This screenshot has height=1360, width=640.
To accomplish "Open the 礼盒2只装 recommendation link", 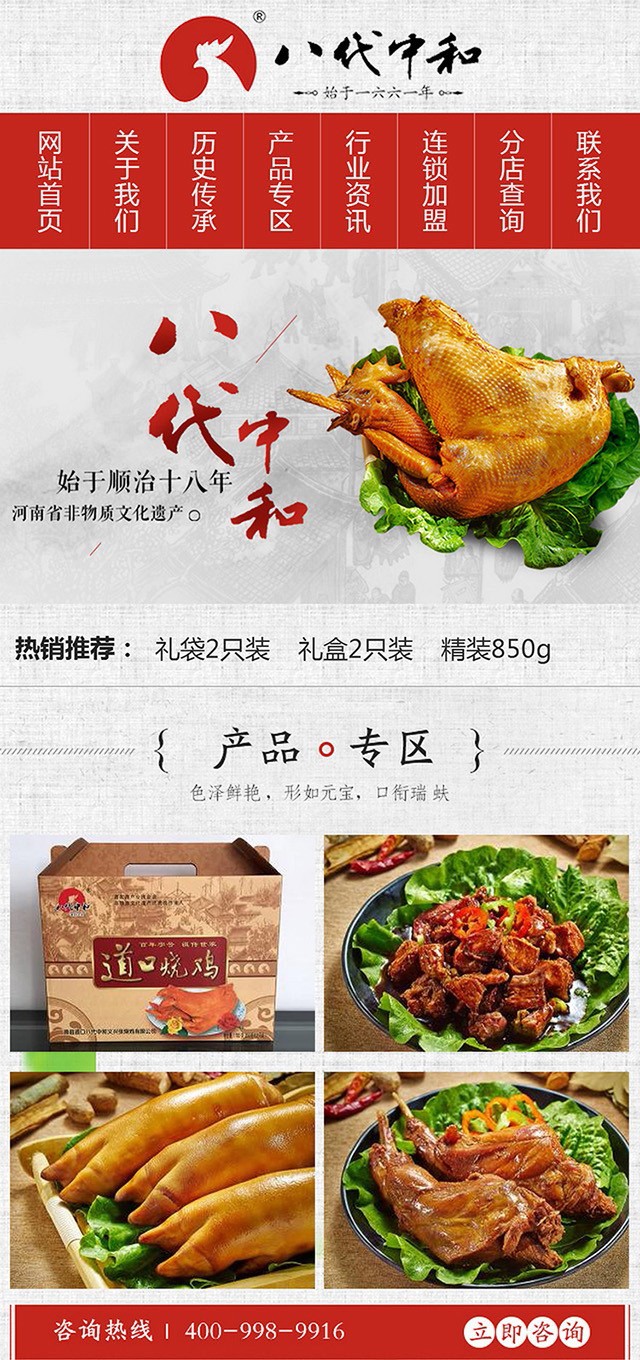I will point(355,650).
